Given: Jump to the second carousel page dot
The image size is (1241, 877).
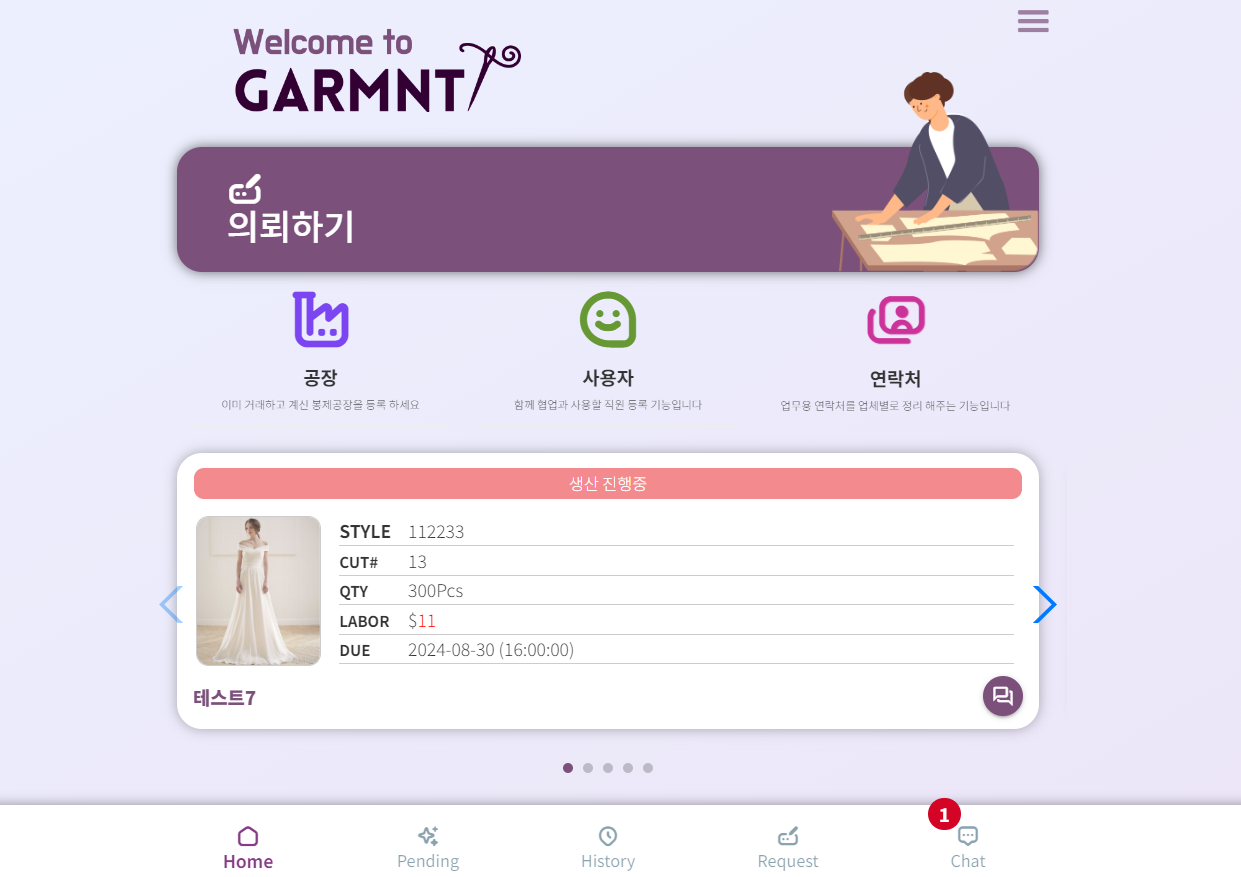Looking at the screenshot, I should pos(588,768).
